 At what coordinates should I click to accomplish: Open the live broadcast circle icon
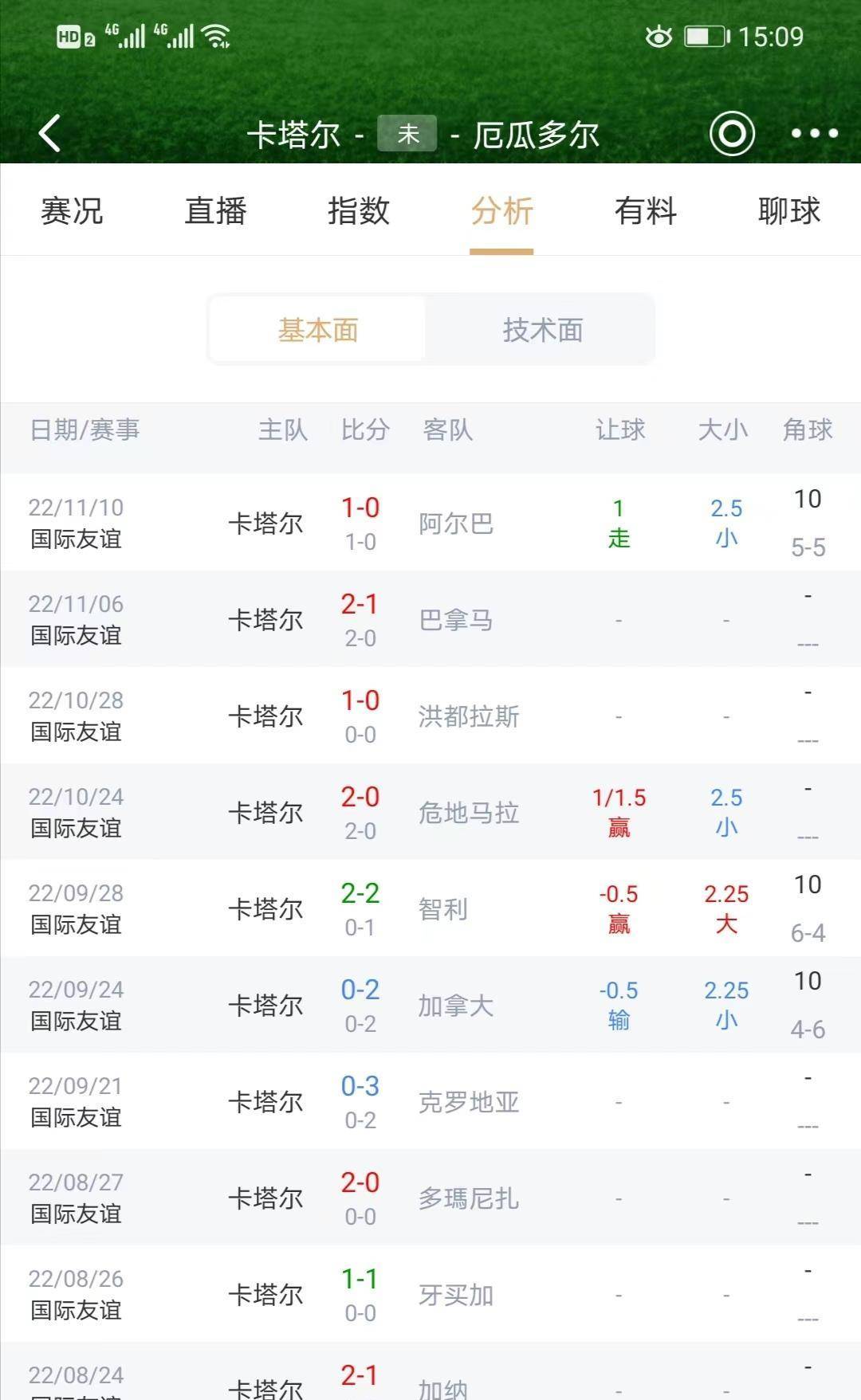pos(729,135)
